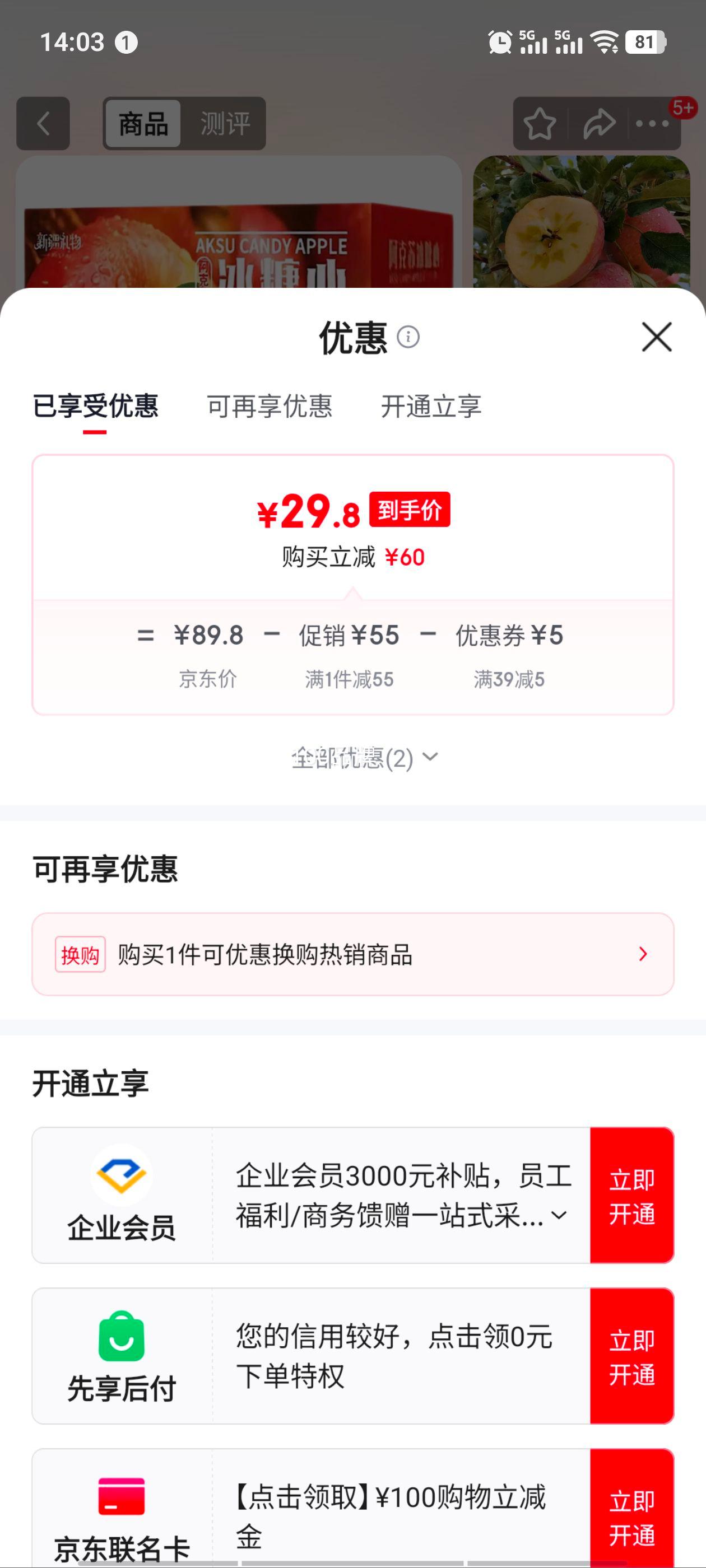Open the more options icon with 5+ badge
The image size is (706, 1568).
click(x=651, y=124)
